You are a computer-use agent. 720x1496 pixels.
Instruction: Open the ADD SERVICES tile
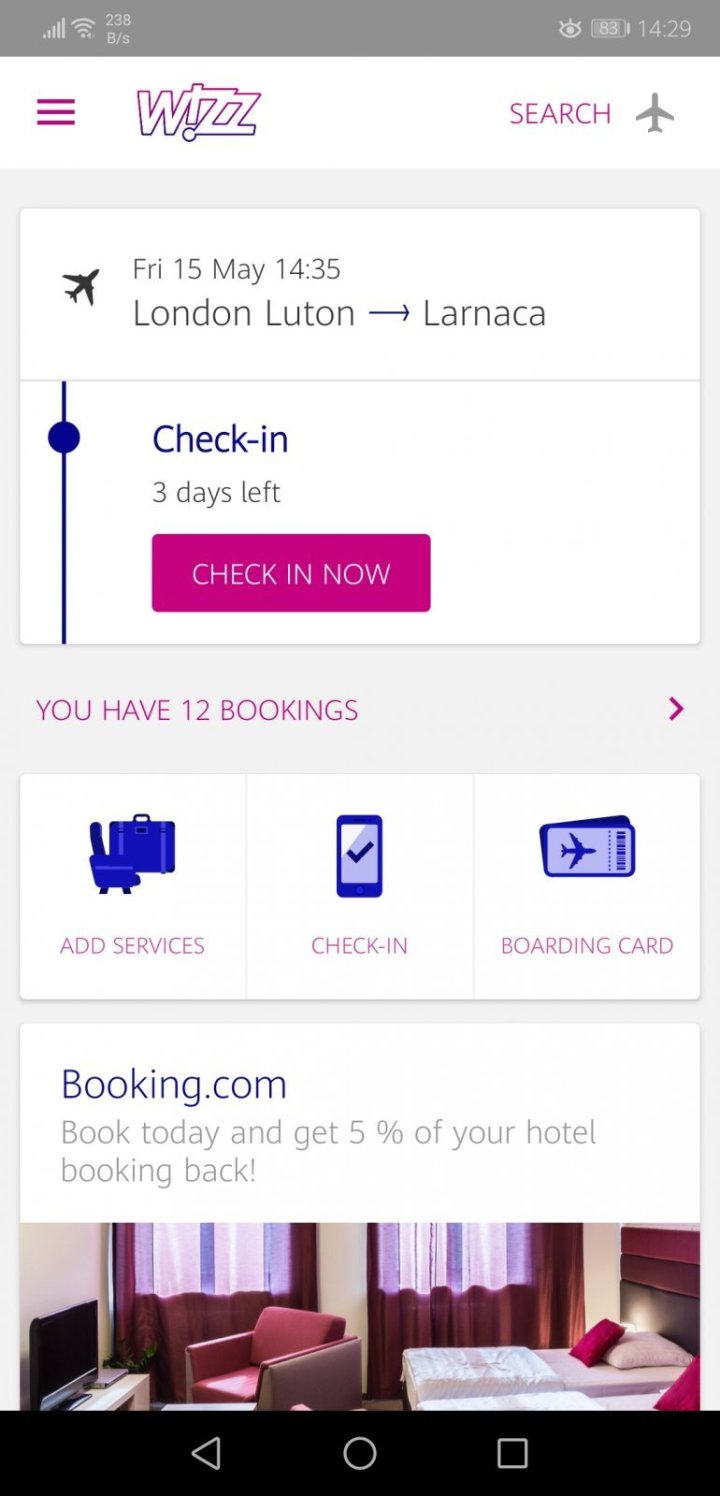coord(133,885)
